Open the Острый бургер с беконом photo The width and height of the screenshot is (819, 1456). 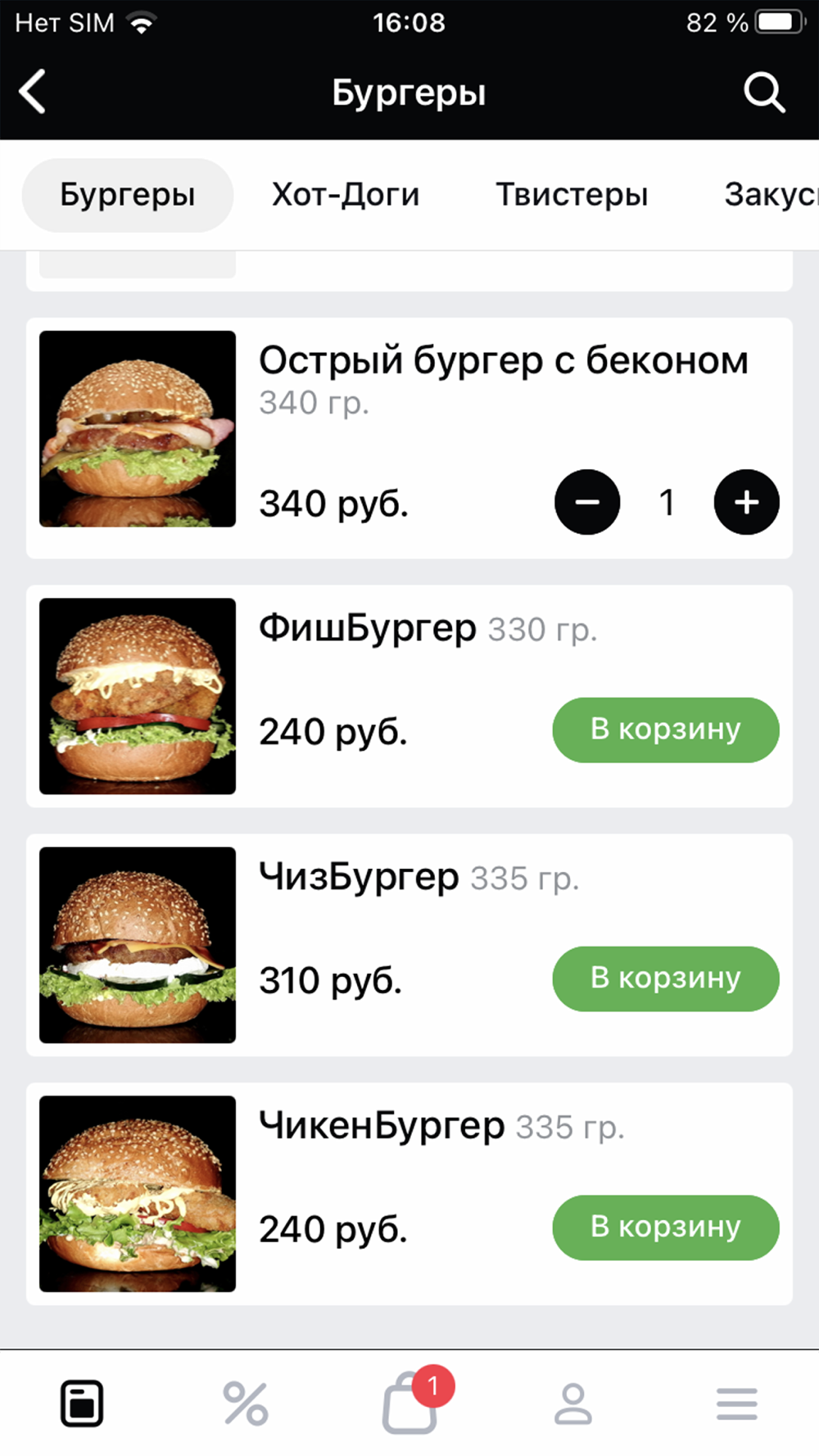pos(138,428)
